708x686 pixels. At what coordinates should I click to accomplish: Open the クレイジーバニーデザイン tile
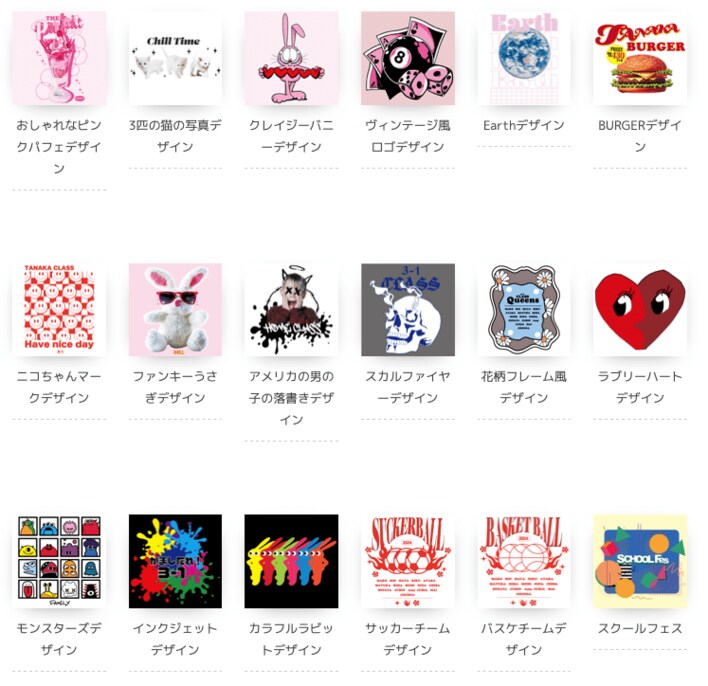291,58
